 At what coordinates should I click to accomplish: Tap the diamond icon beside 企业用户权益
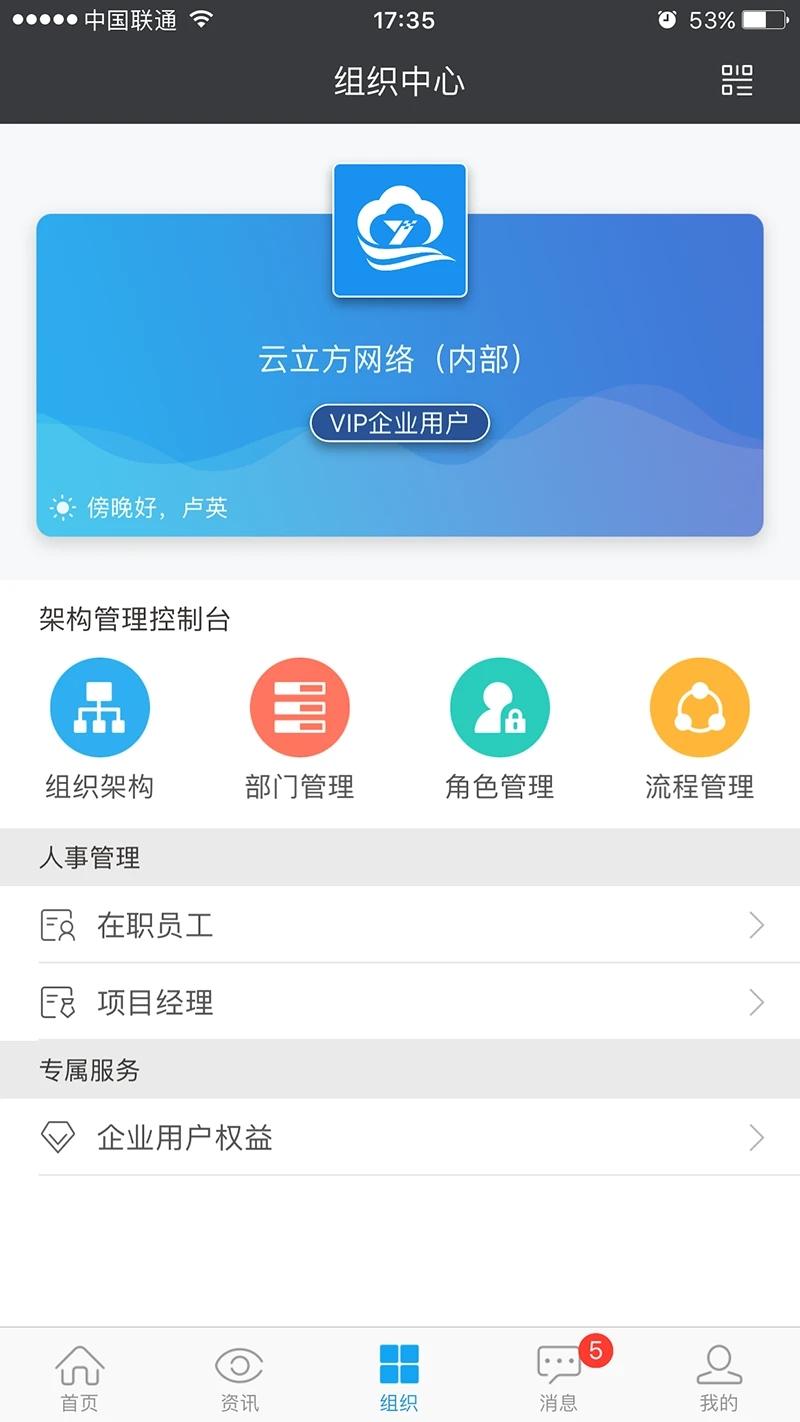pyautogui.click(x=60, y=1137)
